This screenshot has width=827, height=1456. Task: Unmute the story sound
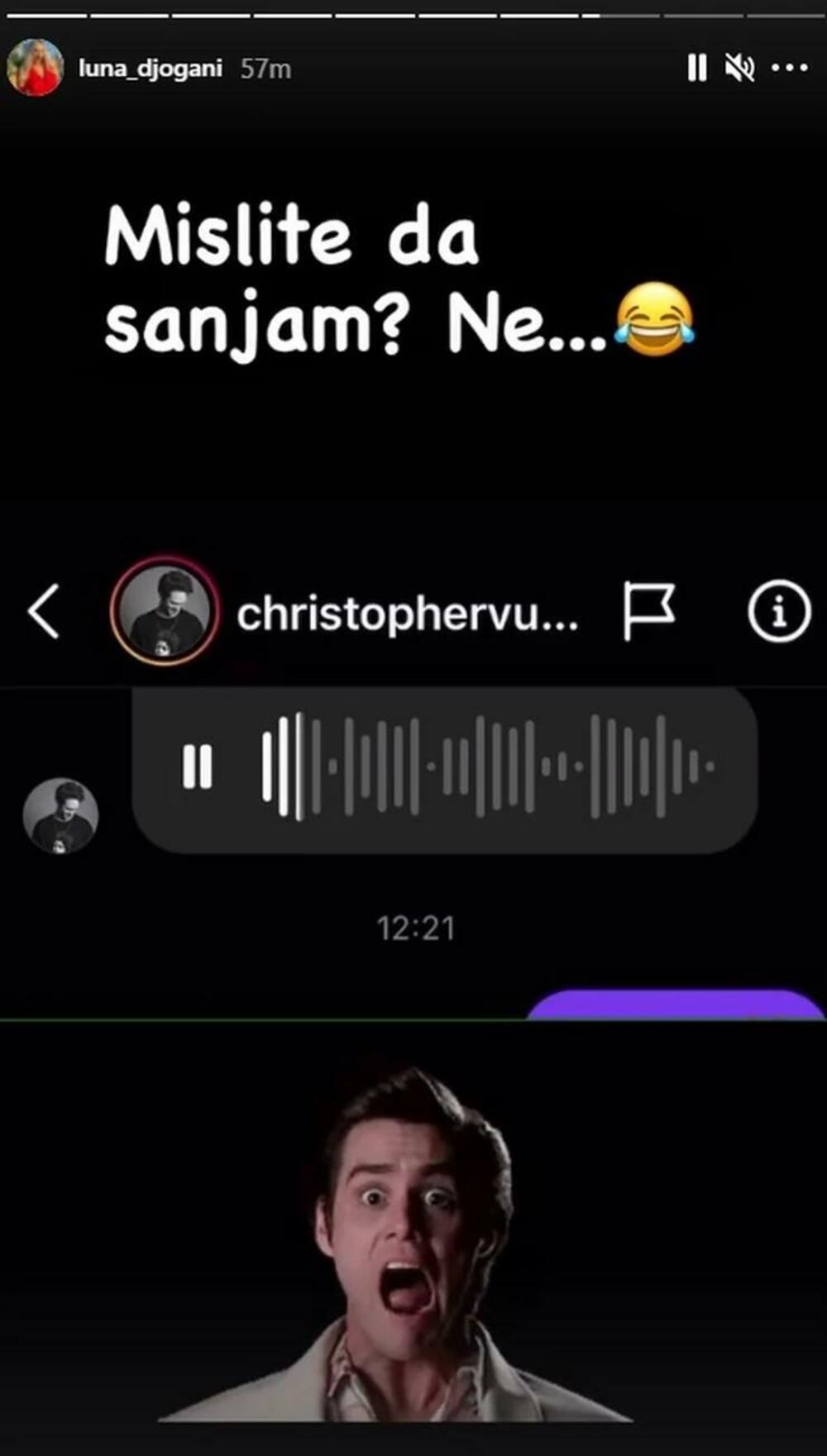pos(739,68)
